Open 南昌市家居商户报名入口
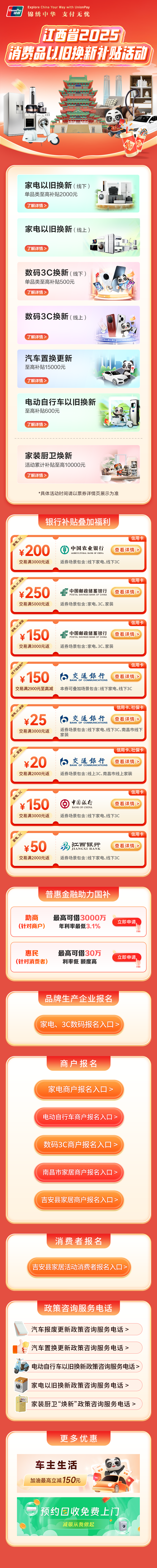Image resolution: width=157 pixels, height=1568 pixels. click(78, 1172)
